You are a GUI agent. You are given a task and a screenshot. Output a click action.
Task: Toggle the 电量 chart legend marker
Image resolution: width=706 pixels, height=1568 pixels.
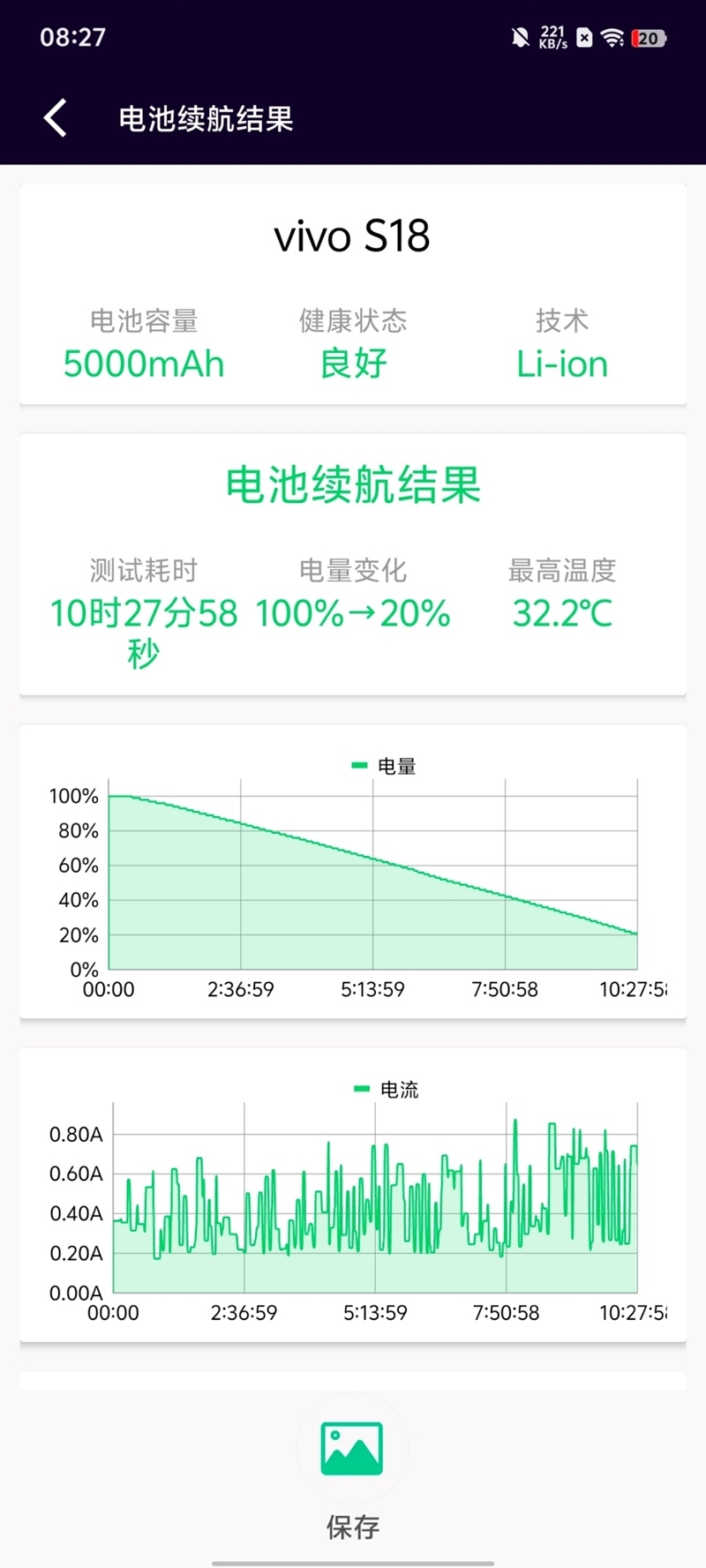(358, 765)
